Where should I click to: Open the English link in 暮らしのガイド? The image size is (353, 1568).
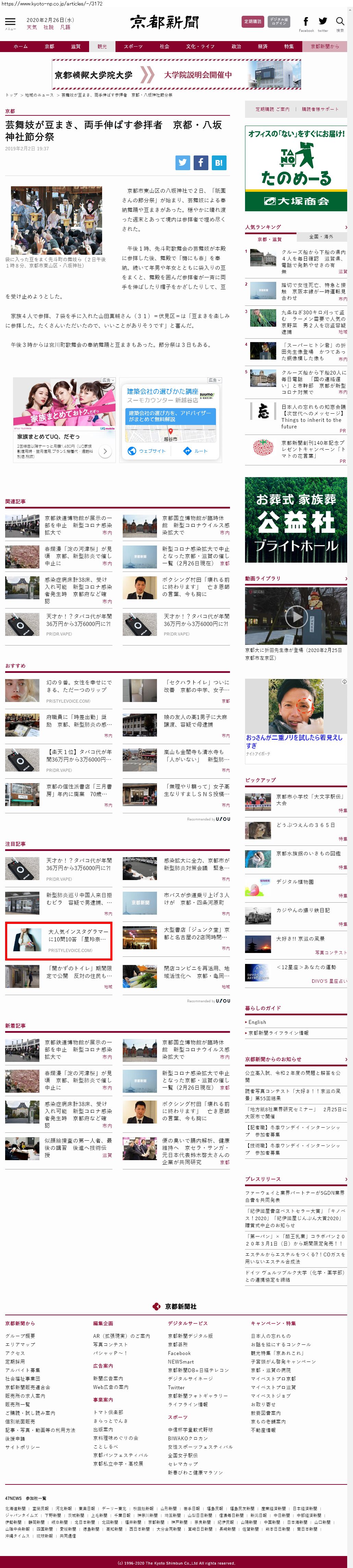click(x=257, y=1022)
